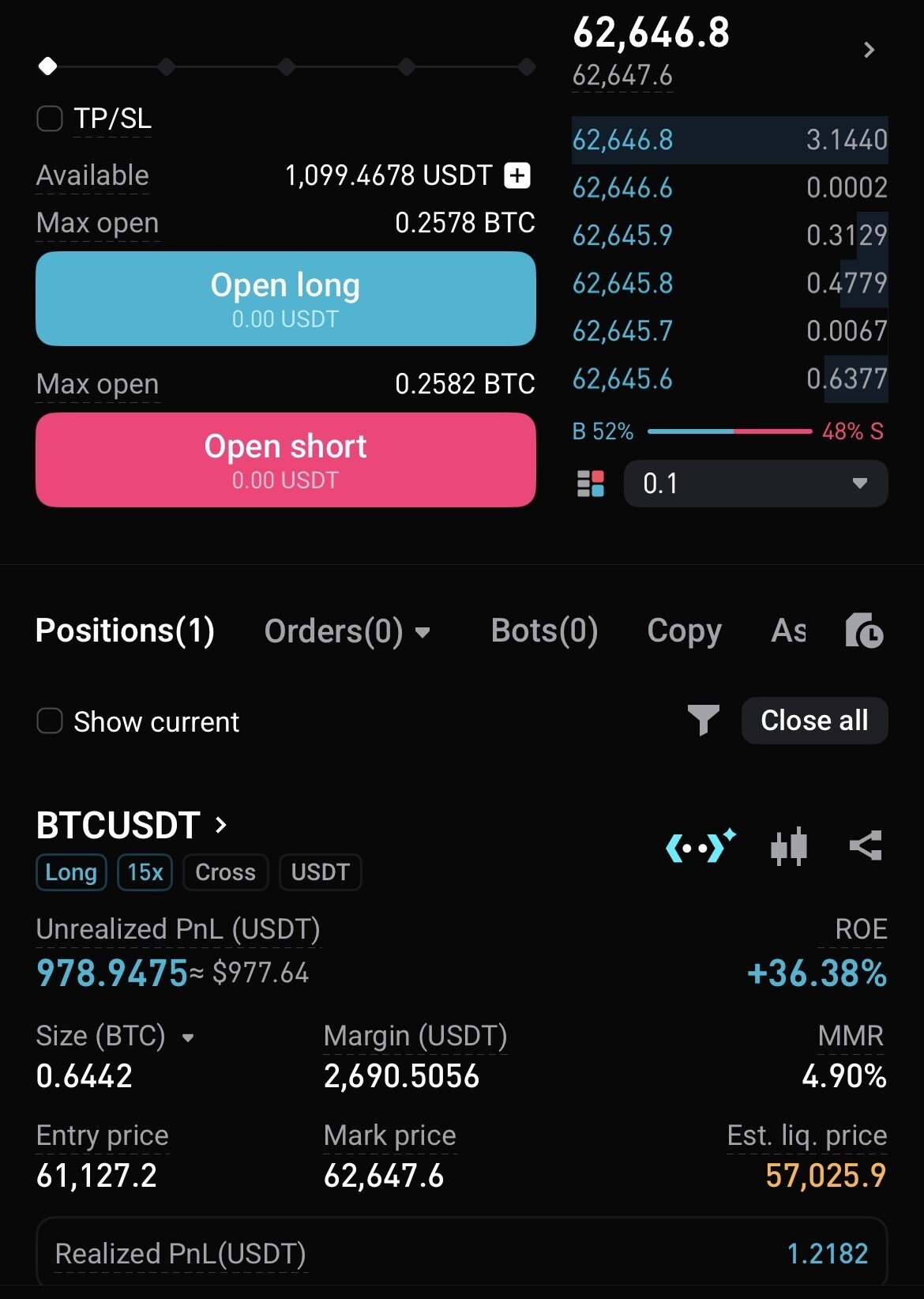Open the order history icon

click(864, 631)
